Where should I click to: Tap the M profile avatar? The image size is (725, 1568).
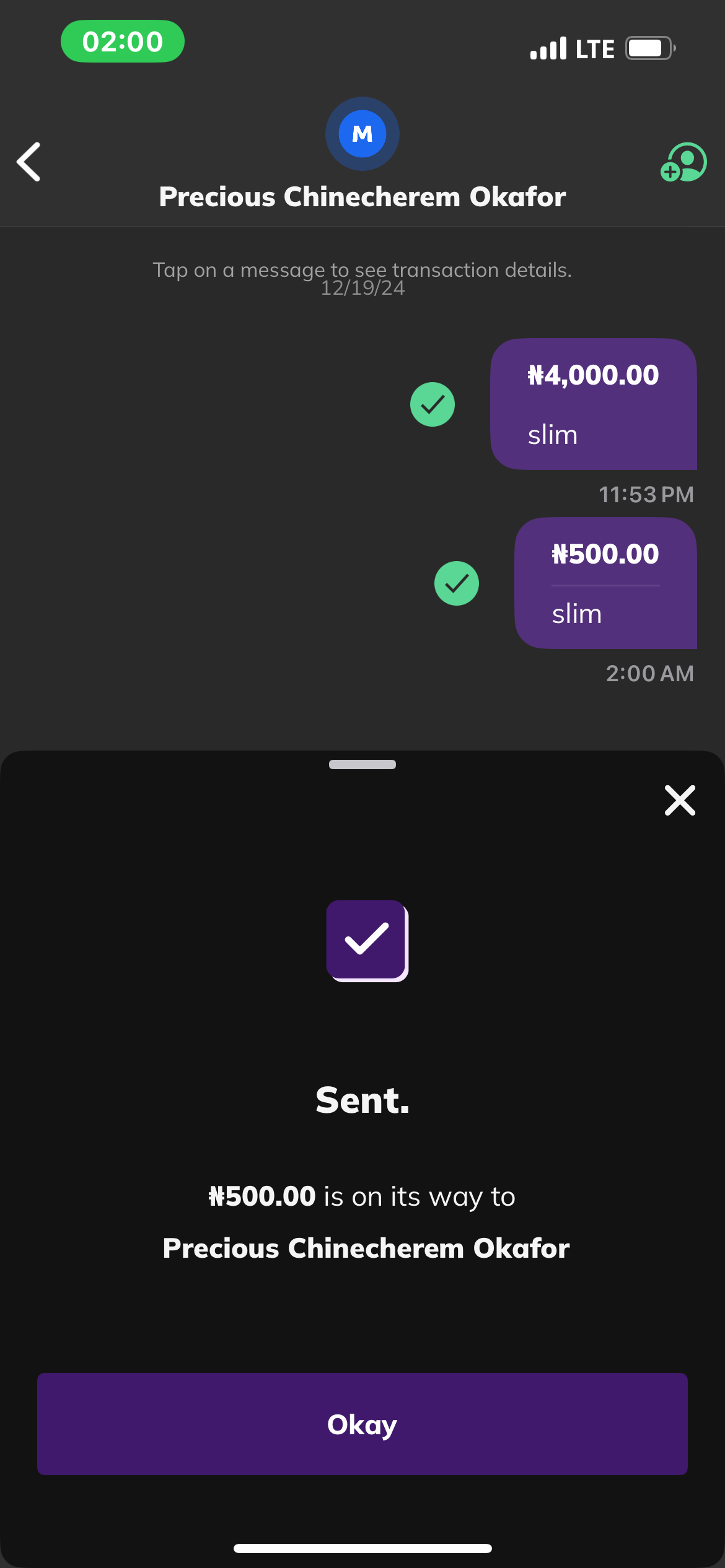pyautogui.click(x=362, y=134)
